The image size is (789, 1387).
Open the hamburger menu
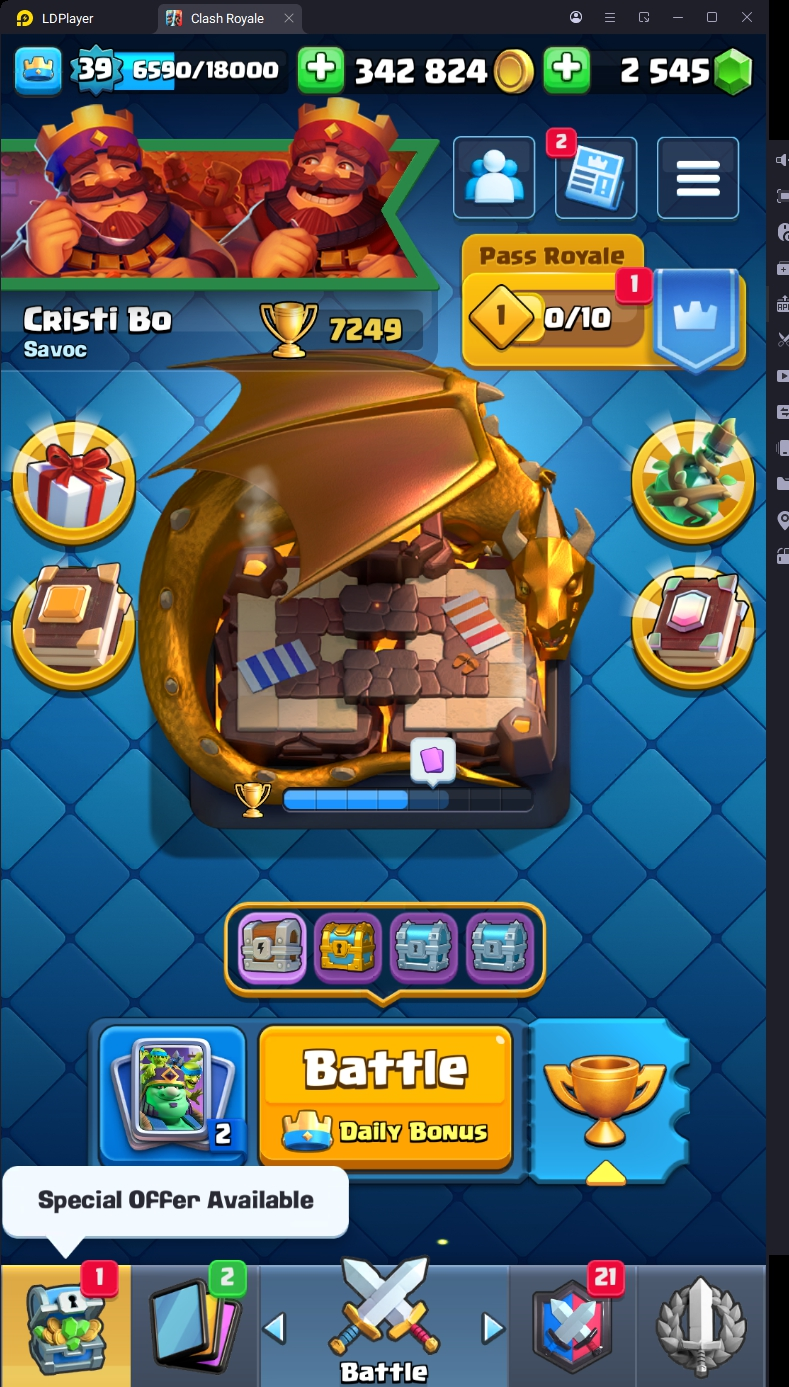[698, 178]
